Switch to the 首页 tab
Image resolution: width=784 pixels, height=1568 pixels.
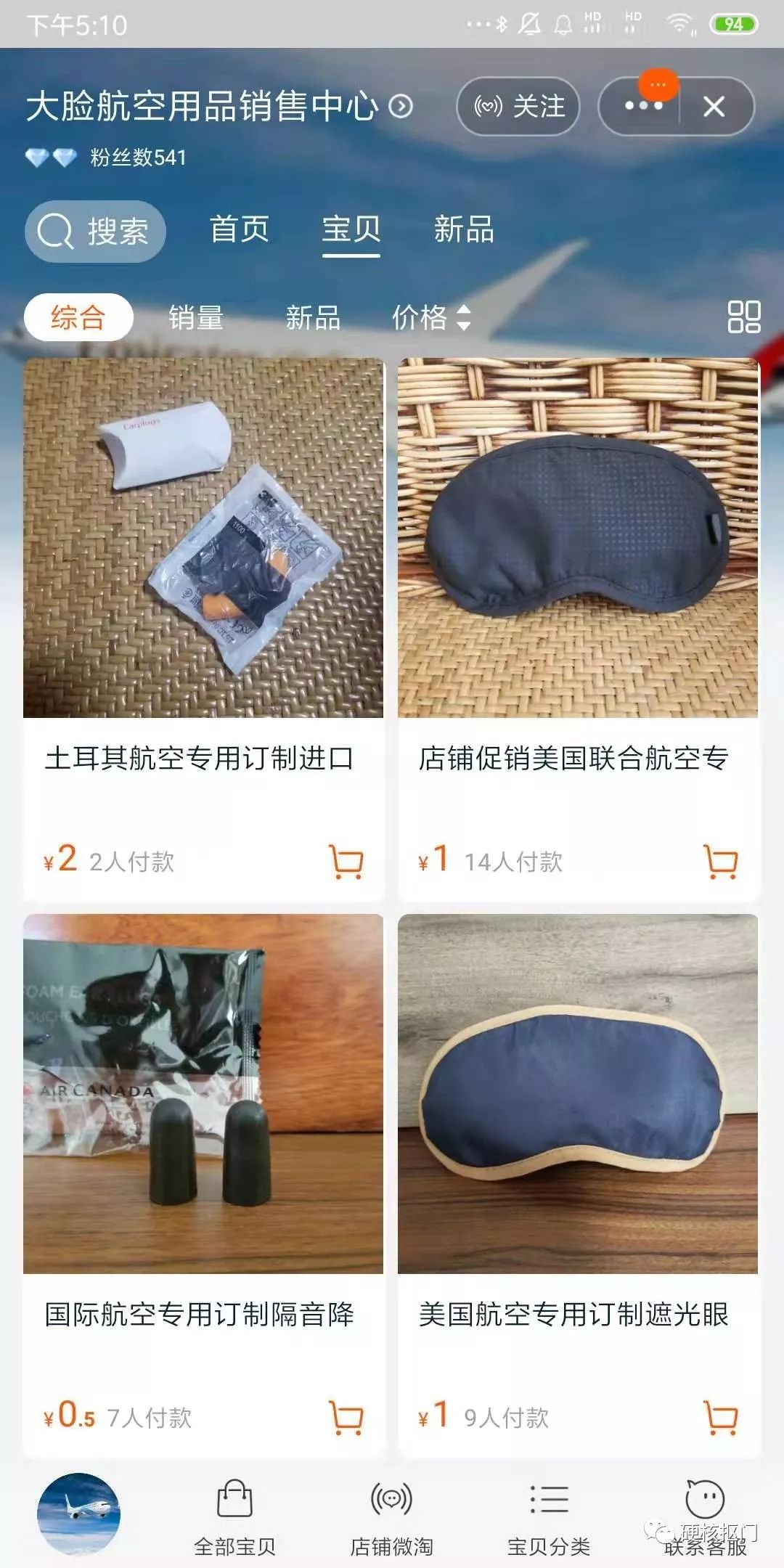point(240,230)
